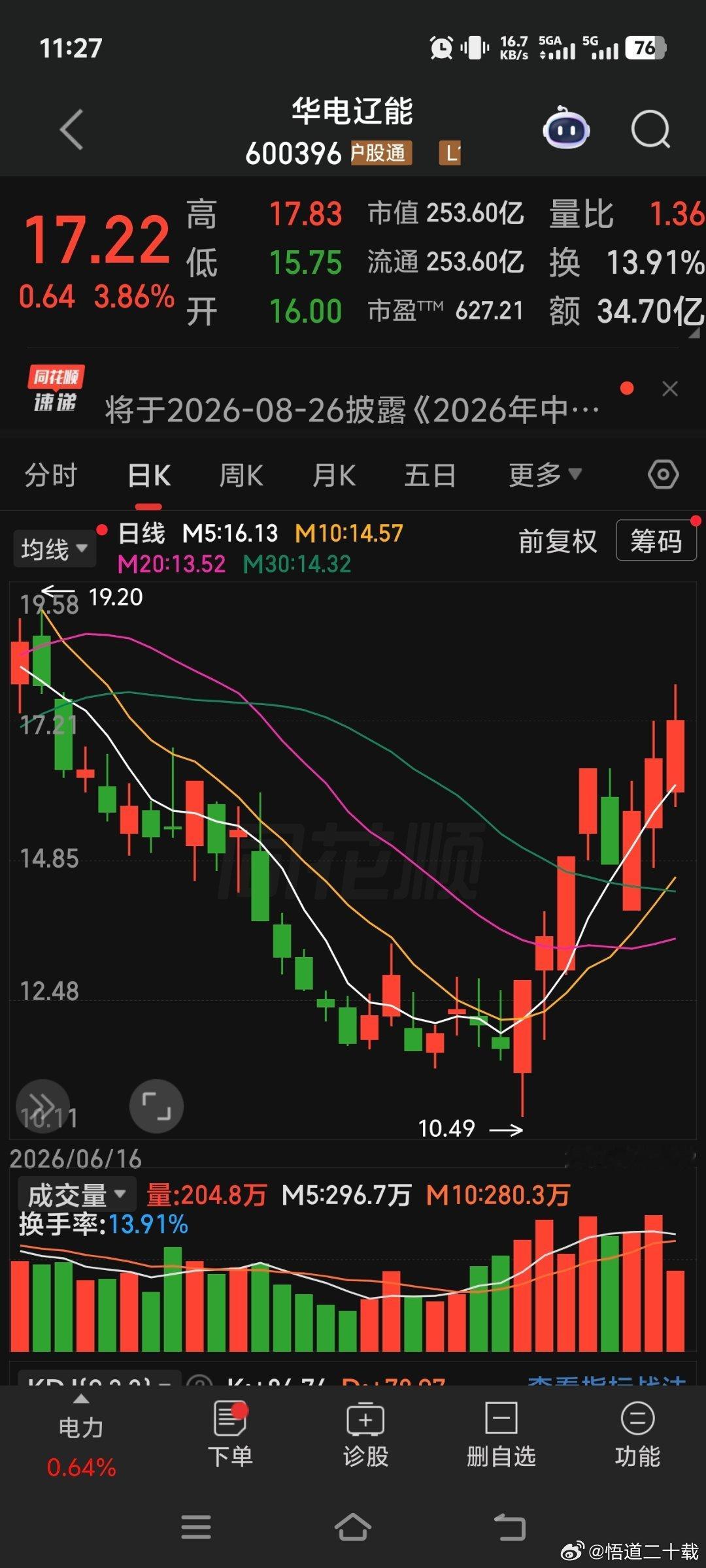Switch to the 周K tab
This screenshot has height=1568, width=706.
(241, 475)
